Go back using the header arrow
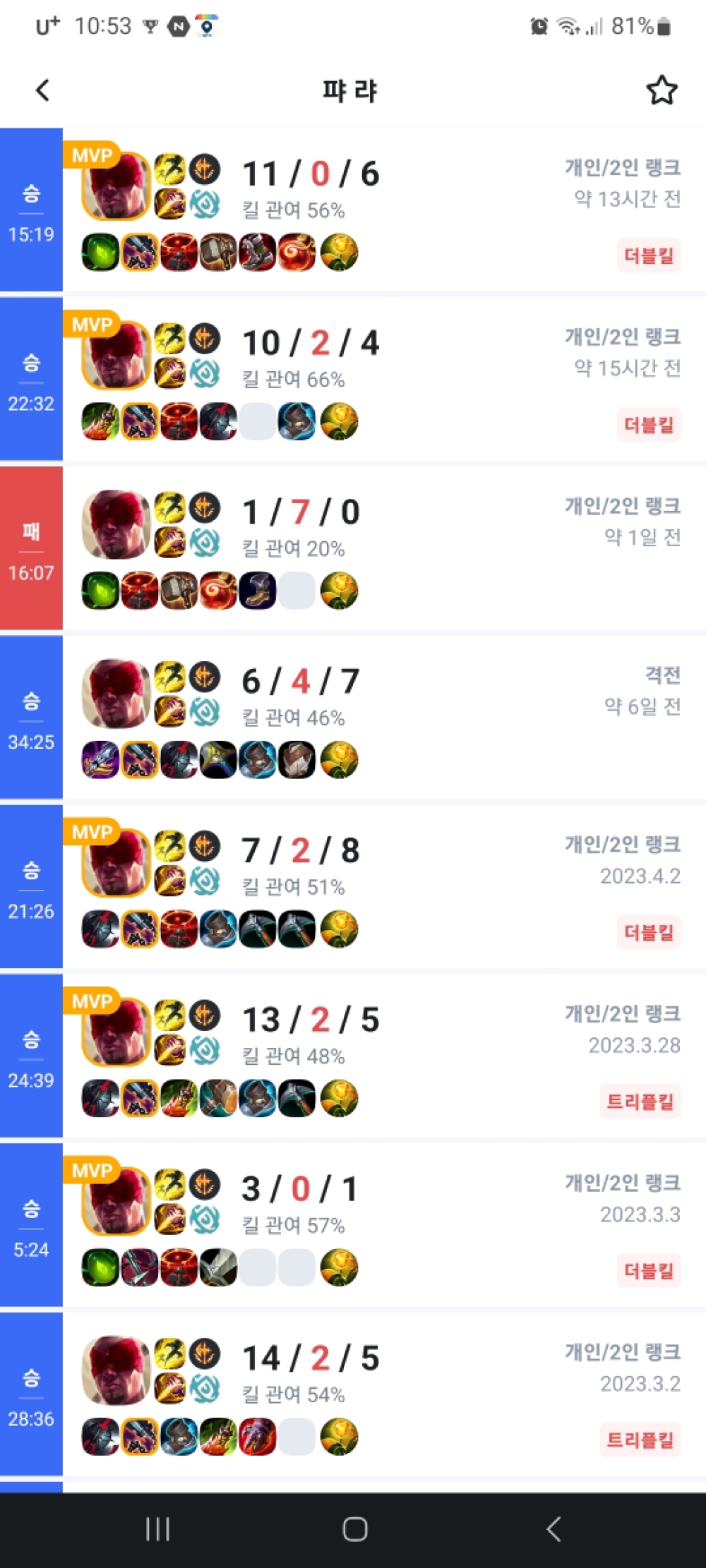Image resolution: width=706 pixels, height=1568 pixels. coord(43,90)
